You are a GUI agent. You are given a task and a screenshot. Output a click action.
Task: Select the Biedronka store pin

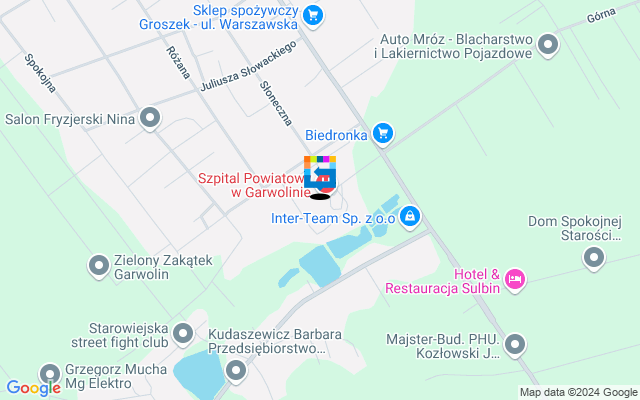(x=382, y=133)
